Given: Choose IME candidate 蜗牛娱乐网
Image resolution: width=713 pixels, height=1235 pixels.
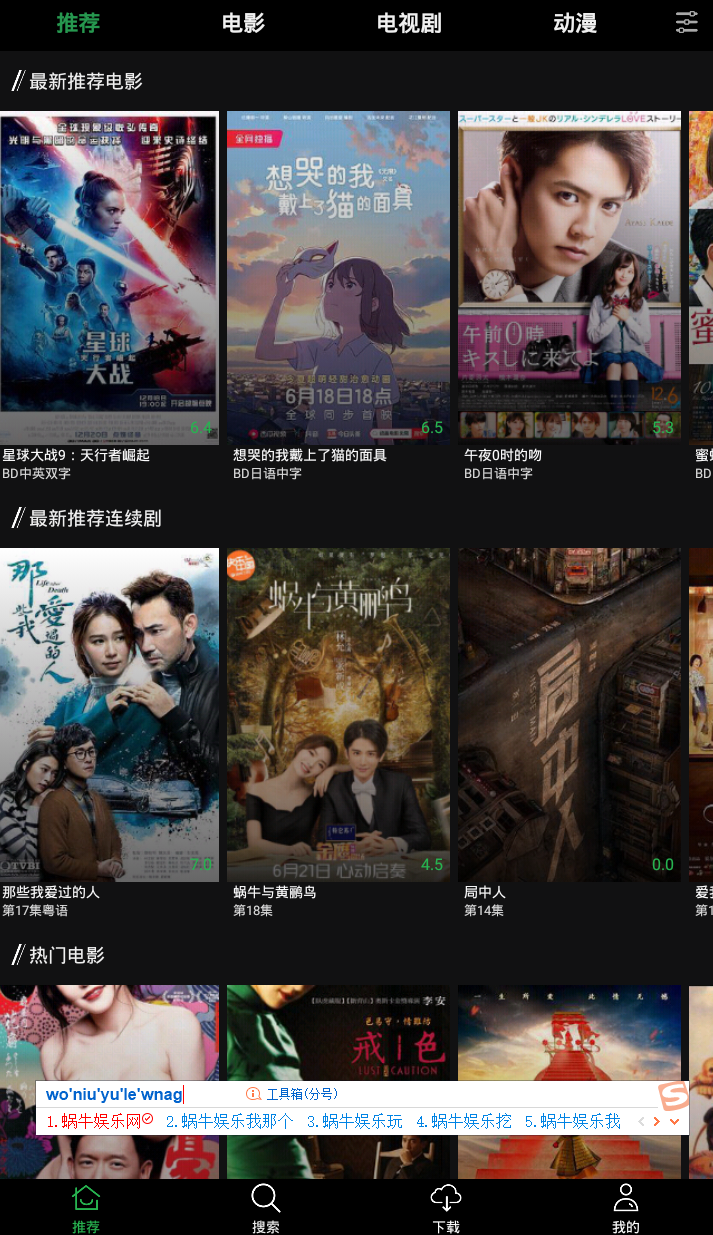Looking at the screenshot, I should click(x=100, y=1121).
